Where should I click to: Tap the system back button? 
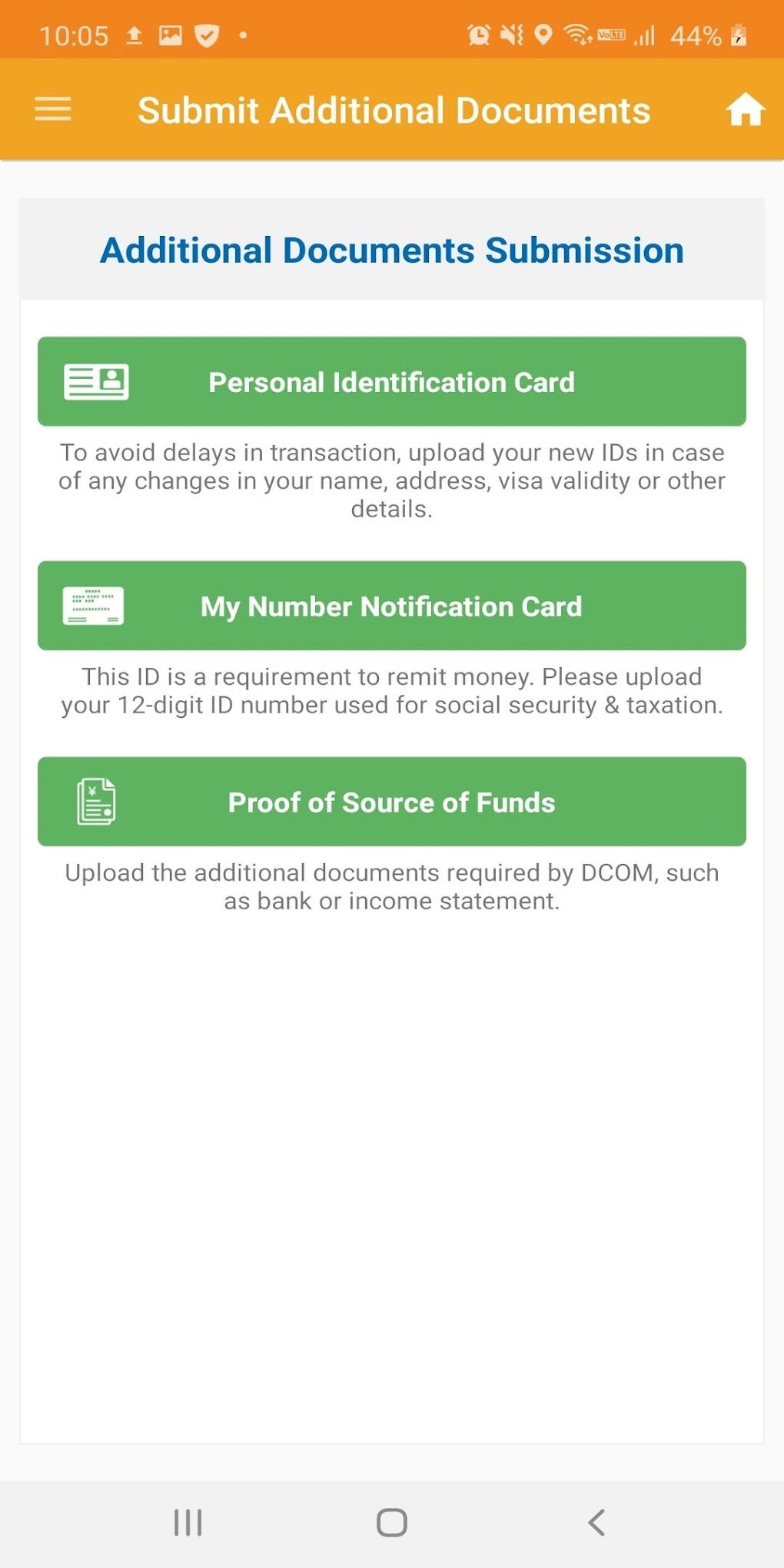tap(596, 1522)
